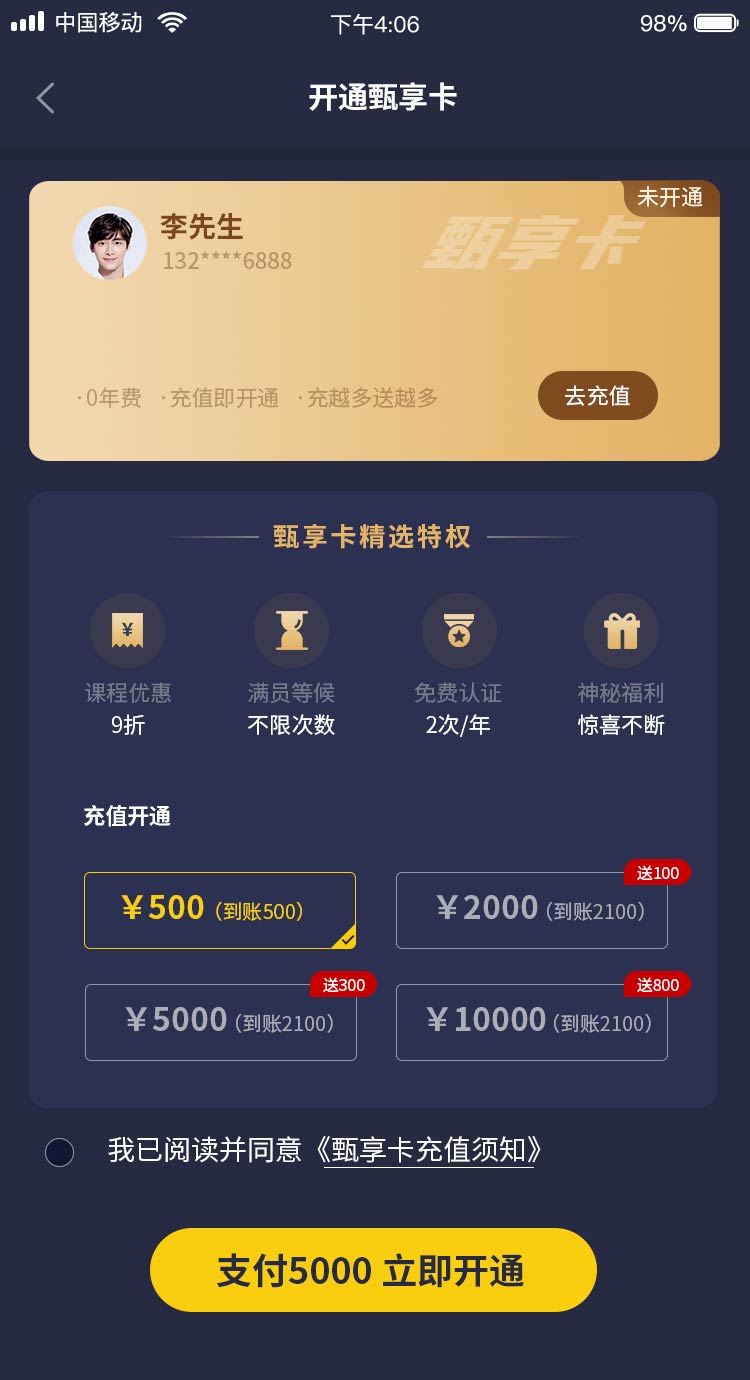Viewport: 750px width, 1380px height.
Task: Select the ¥10000 recharge amount
Action: click(531, 1022)
